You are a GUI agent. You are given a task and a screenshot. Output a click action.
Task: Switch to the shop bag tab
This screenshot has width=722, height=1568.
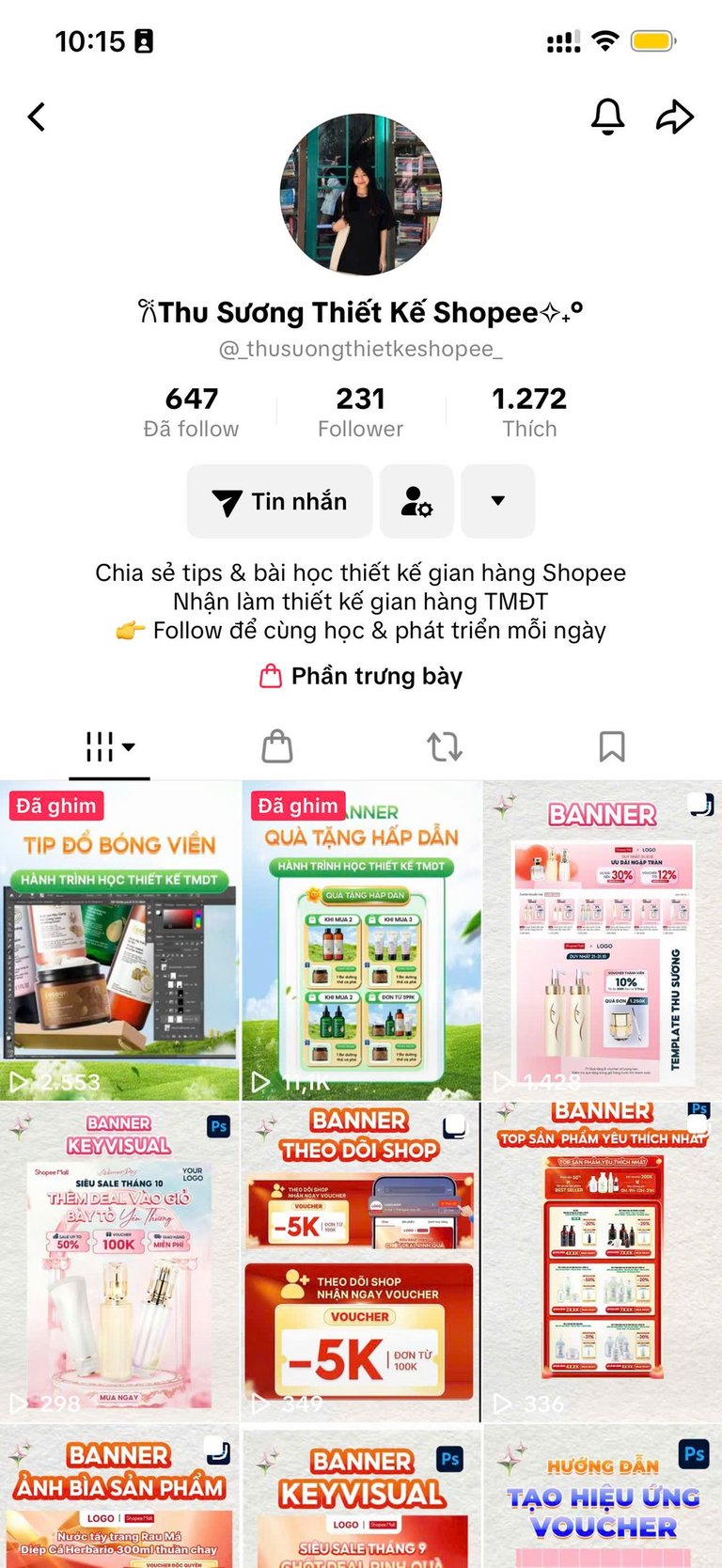coord(276,747)
